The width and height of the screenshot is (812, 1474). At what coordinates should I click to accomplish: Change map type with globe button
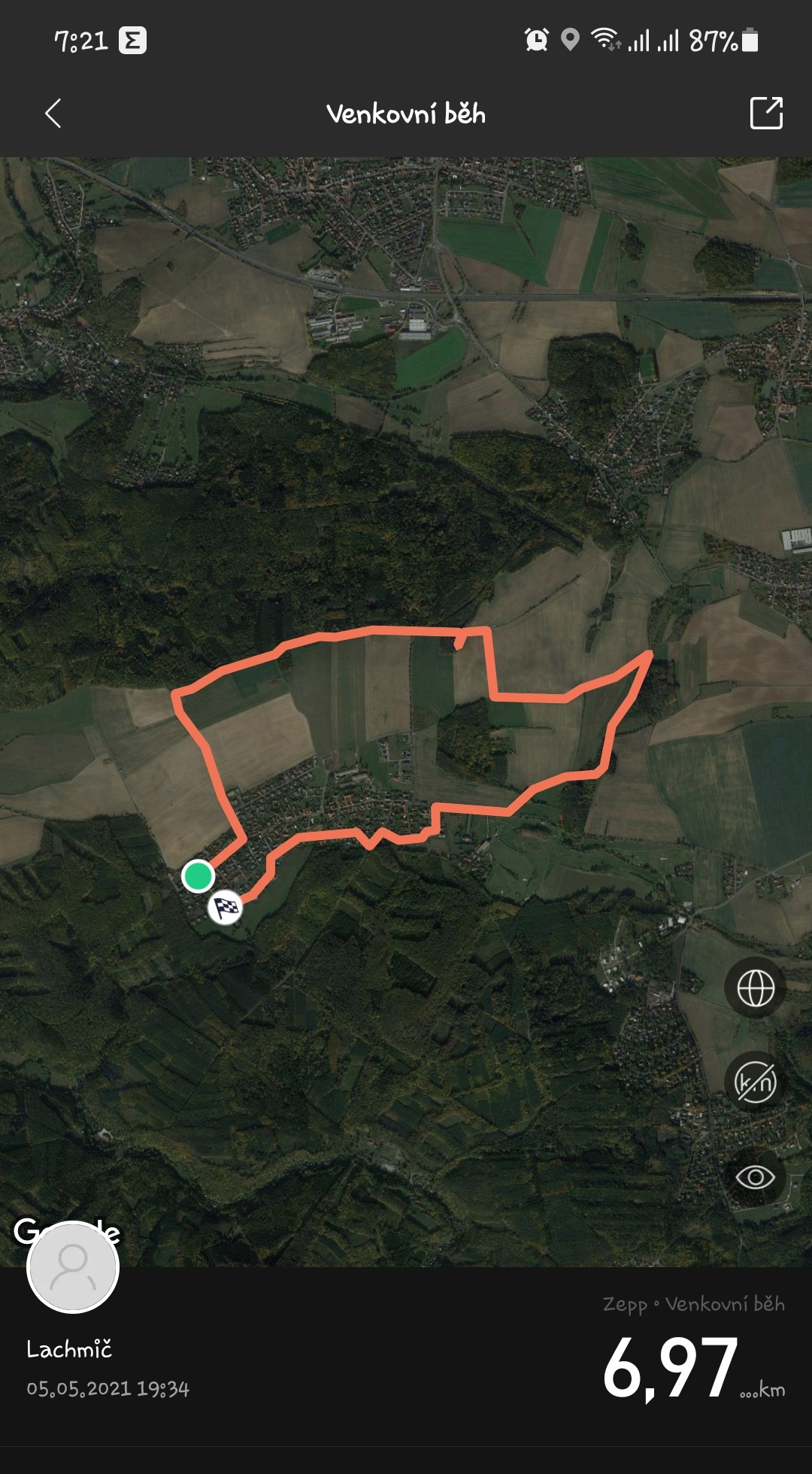tap(755, 987)
